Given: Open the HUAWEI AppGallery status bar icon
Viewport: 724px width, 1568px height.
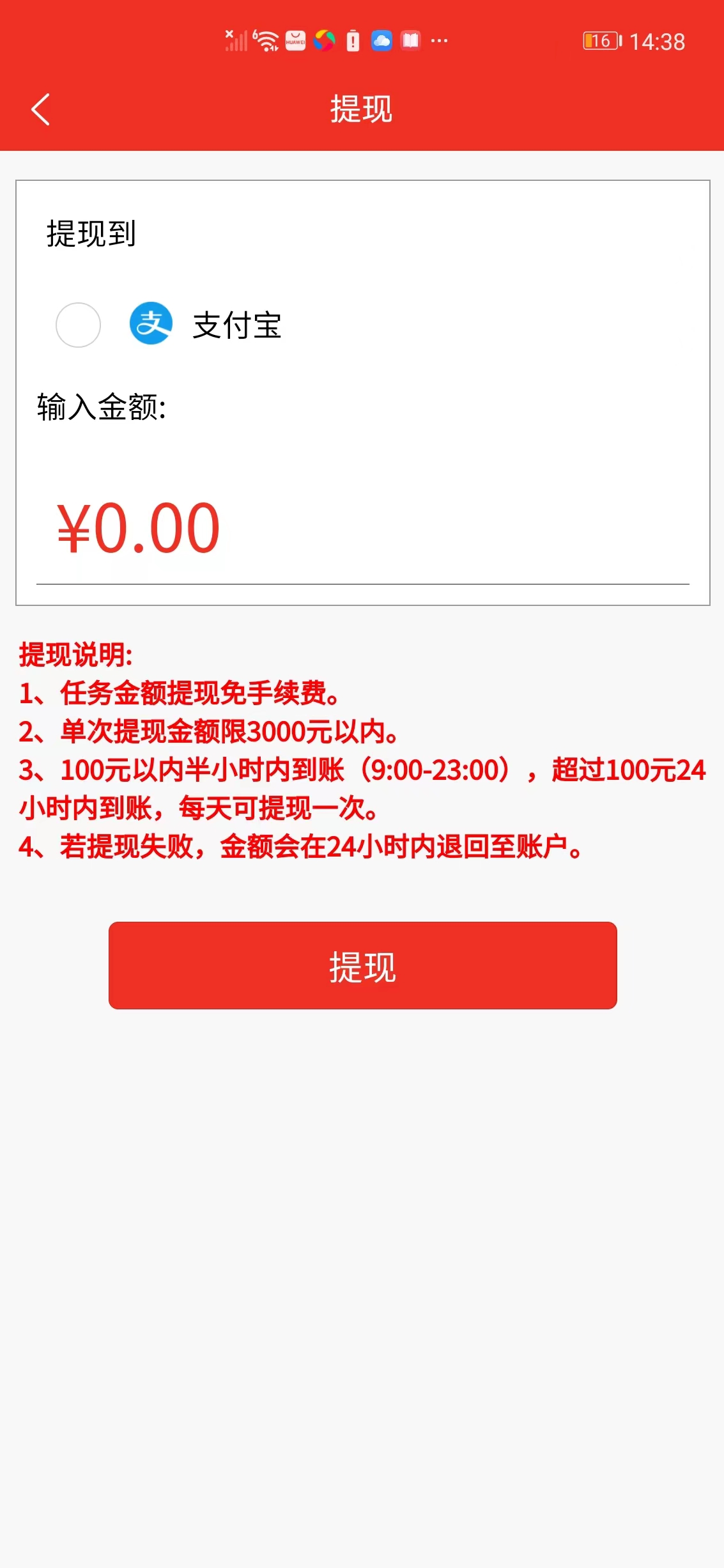Looking at the screenshot, I should (295, 40).
